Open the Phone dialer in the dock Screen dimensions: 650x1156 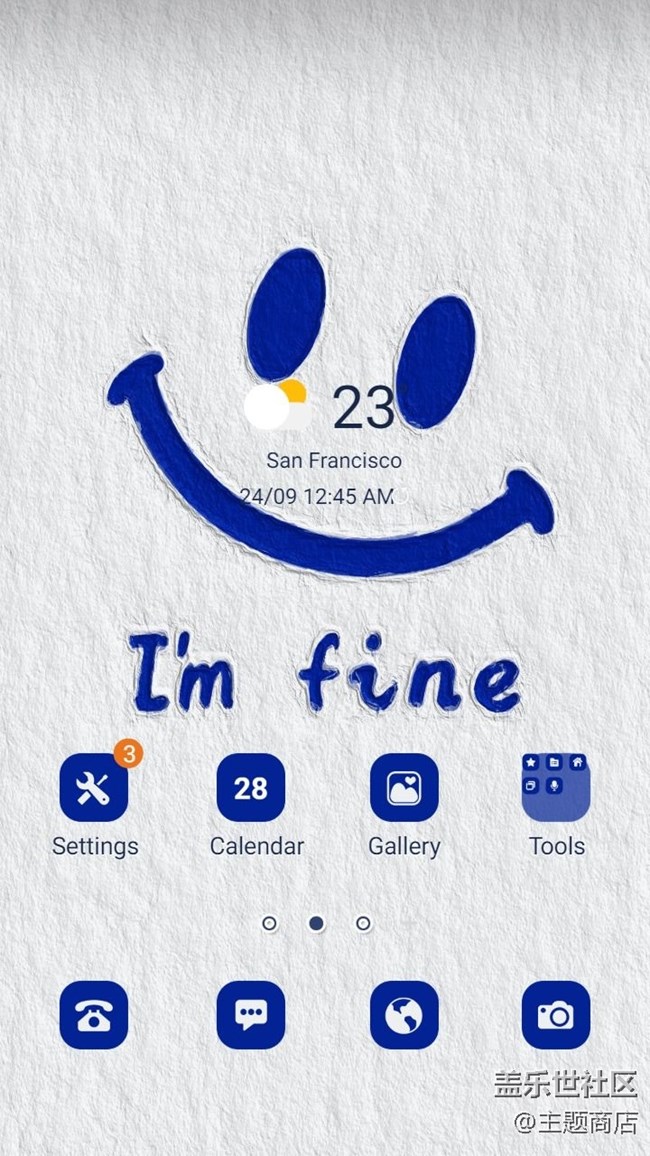tap(94, 1015)
